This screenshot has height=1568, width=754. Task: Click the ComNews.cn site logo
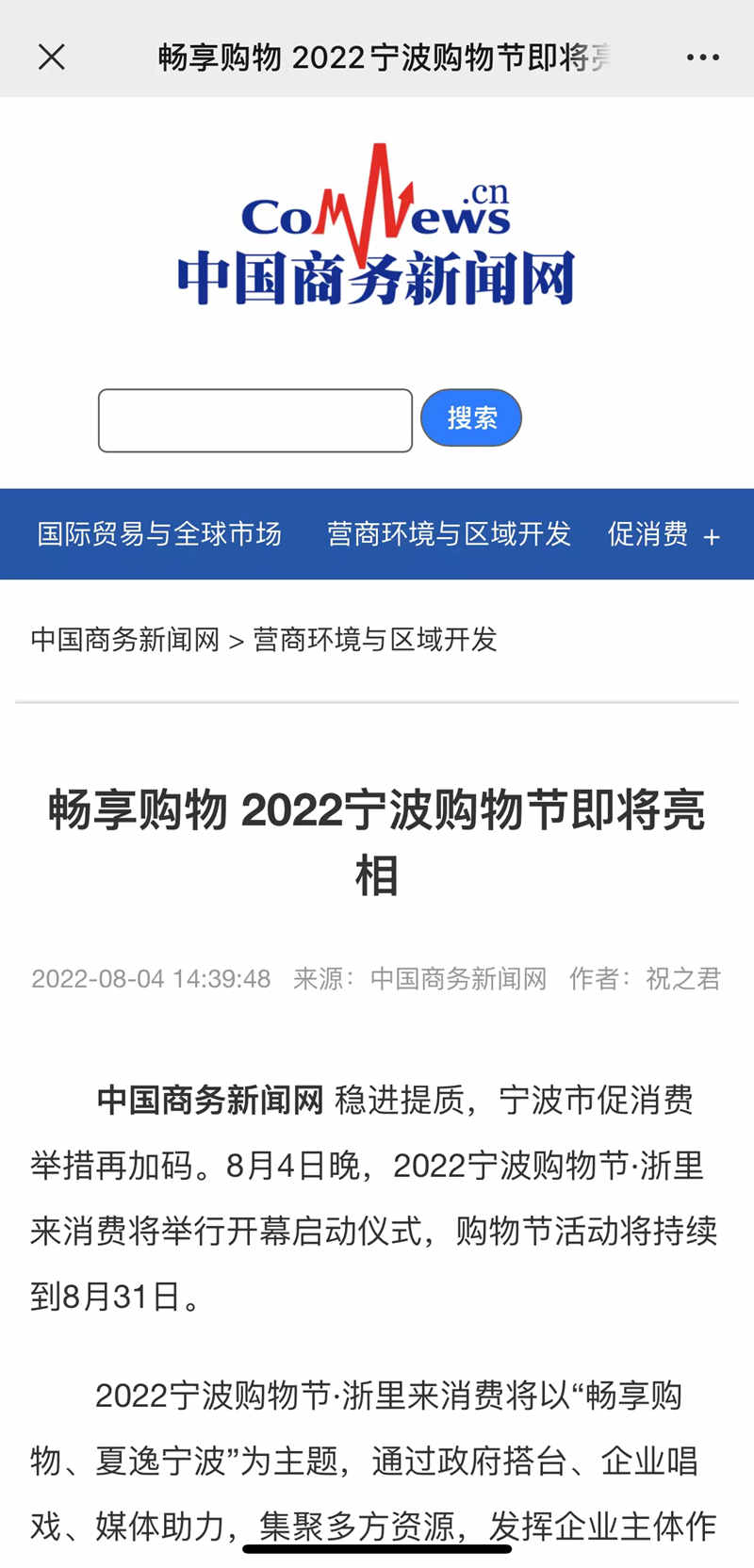click(x=377, y=226)
